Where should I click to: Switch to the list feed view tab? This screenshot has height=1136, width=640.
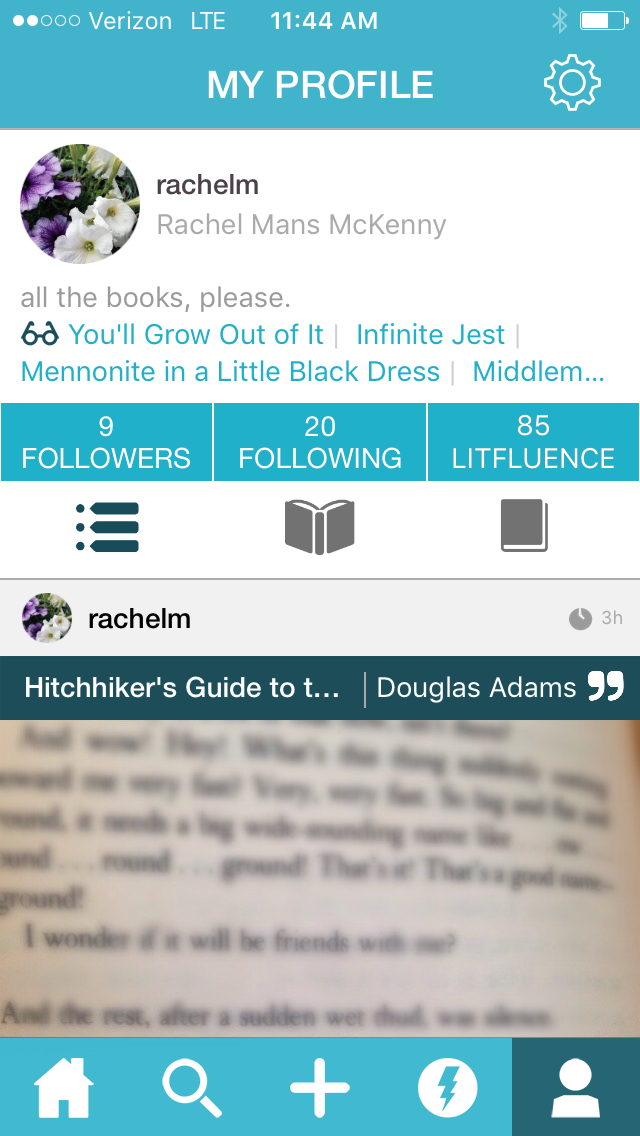point(107,526)
